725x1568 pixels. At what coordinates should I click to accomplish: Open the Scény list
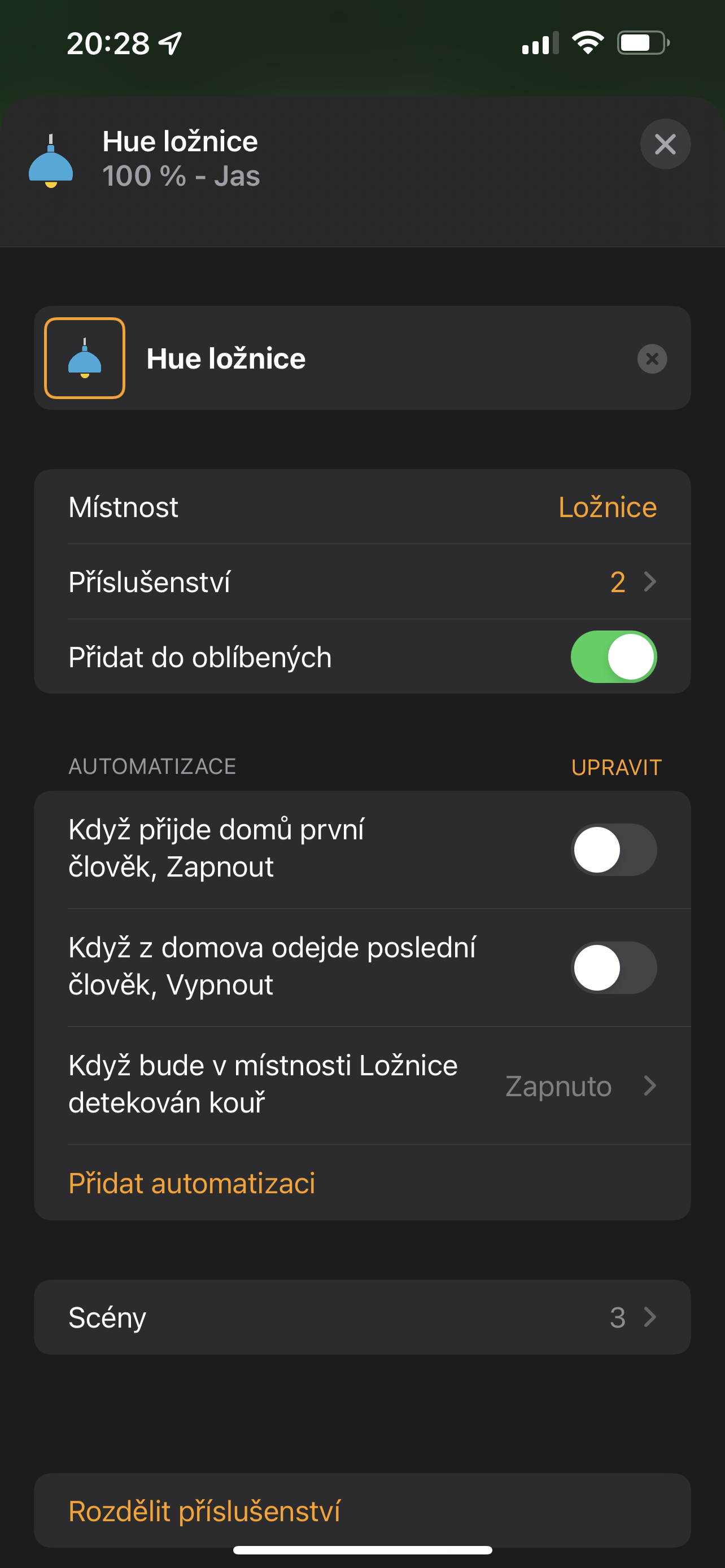(362, 1317)
